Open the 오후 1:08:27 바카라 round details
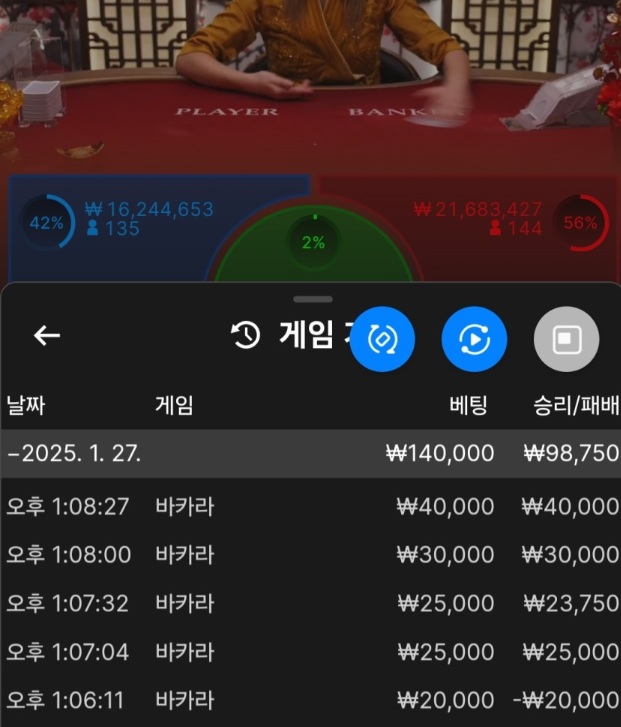Image resolution: width=621 pixels, height=727 pixels. point(310,506)
